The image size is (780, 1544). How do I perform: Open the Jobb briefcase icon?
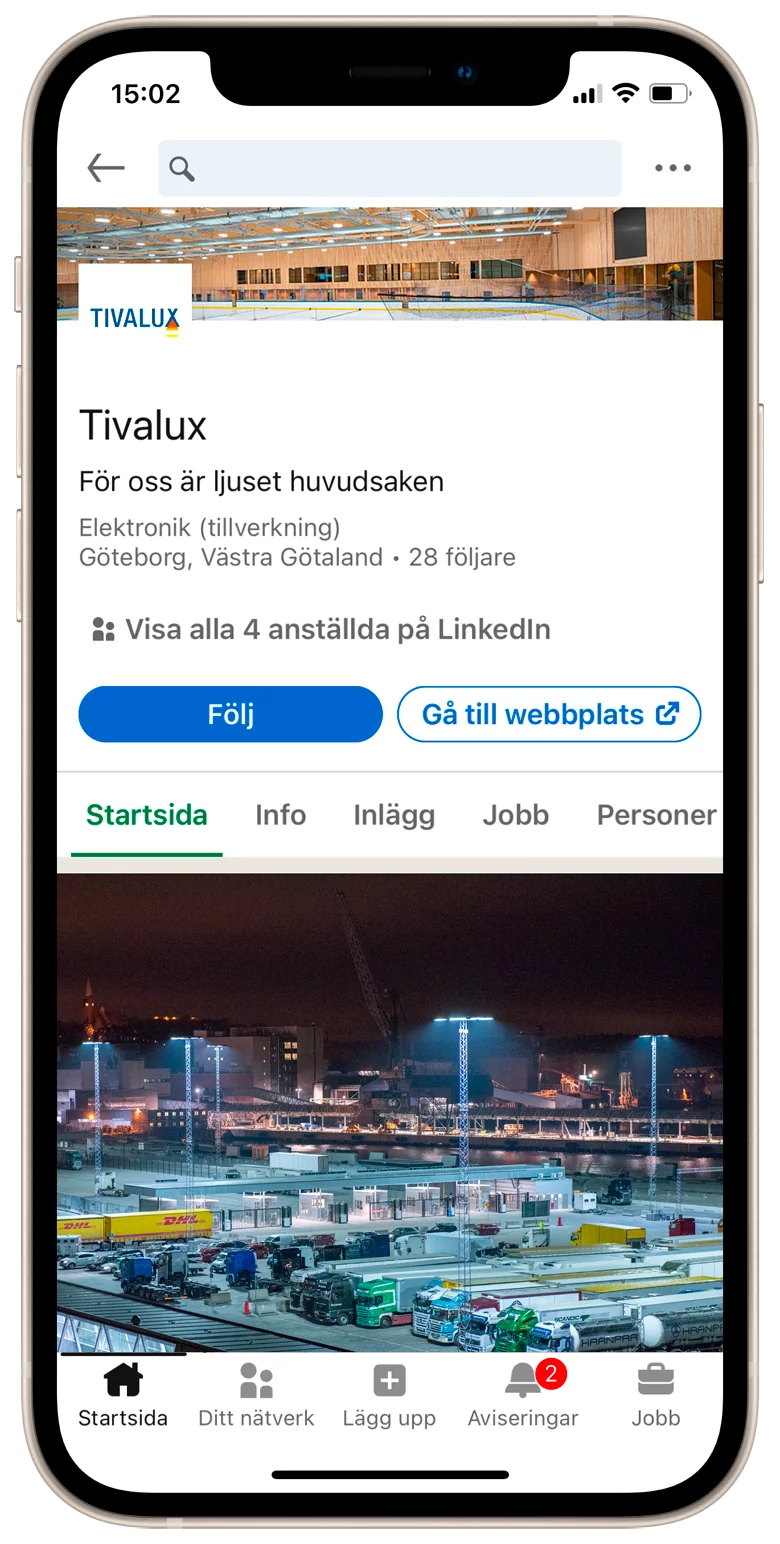coord(656,1380)
